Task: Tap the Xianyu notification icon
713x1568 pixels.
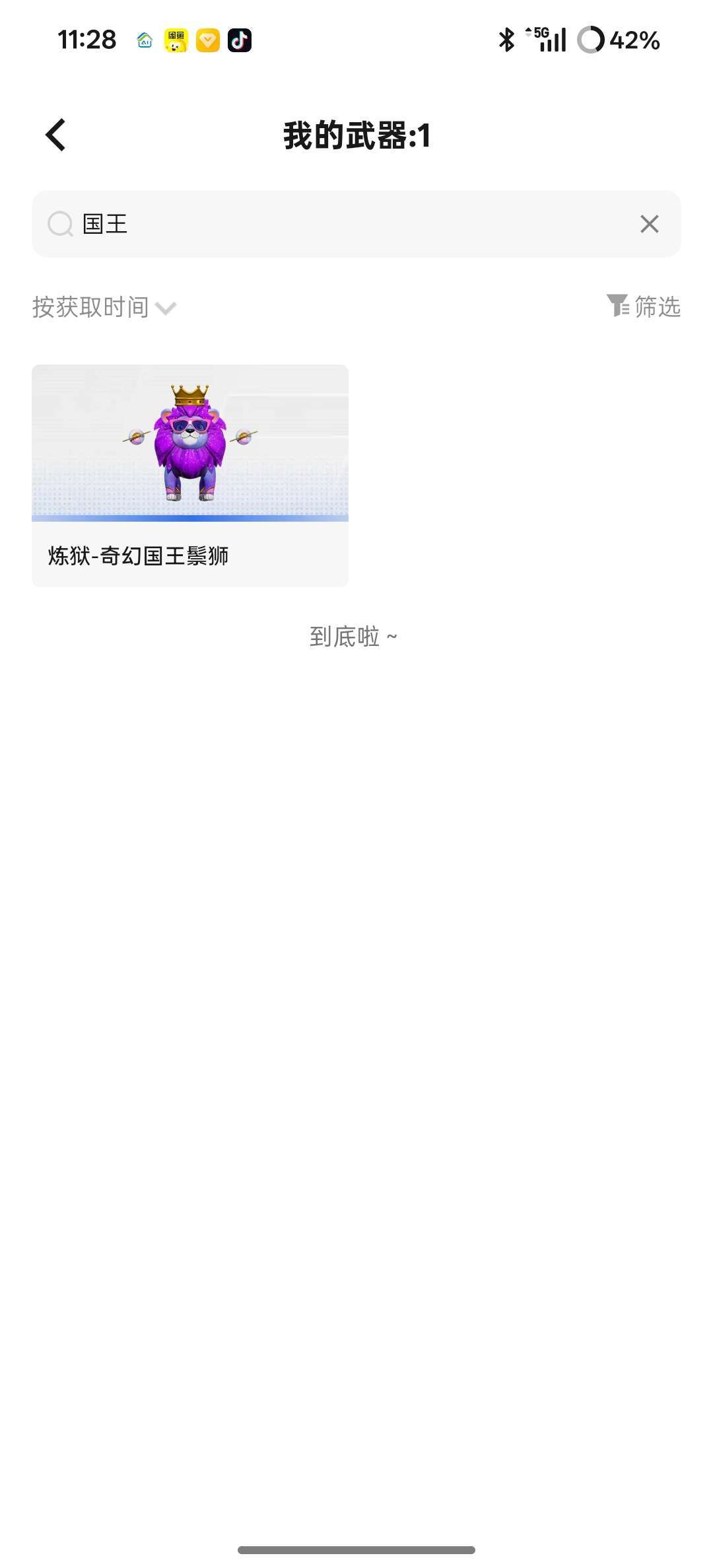Action: pos(176,40)
